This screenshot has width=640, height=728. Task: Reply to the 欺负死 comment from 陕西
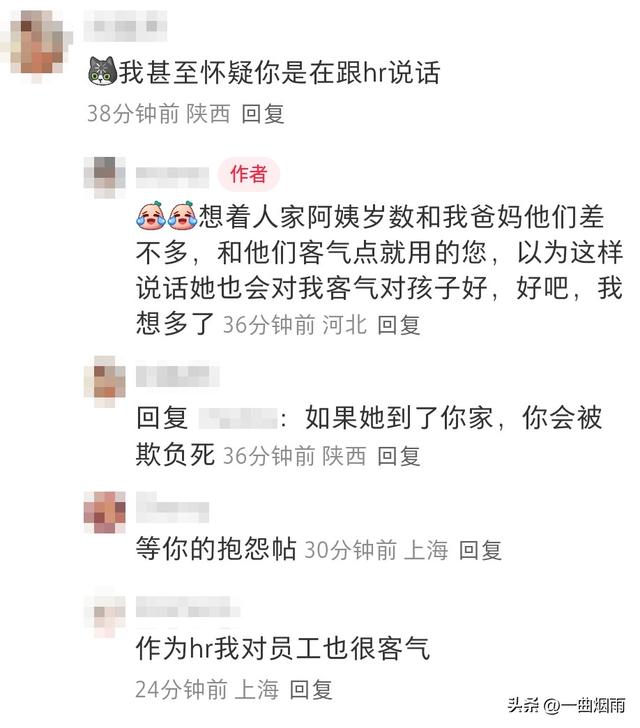(398, 455)
